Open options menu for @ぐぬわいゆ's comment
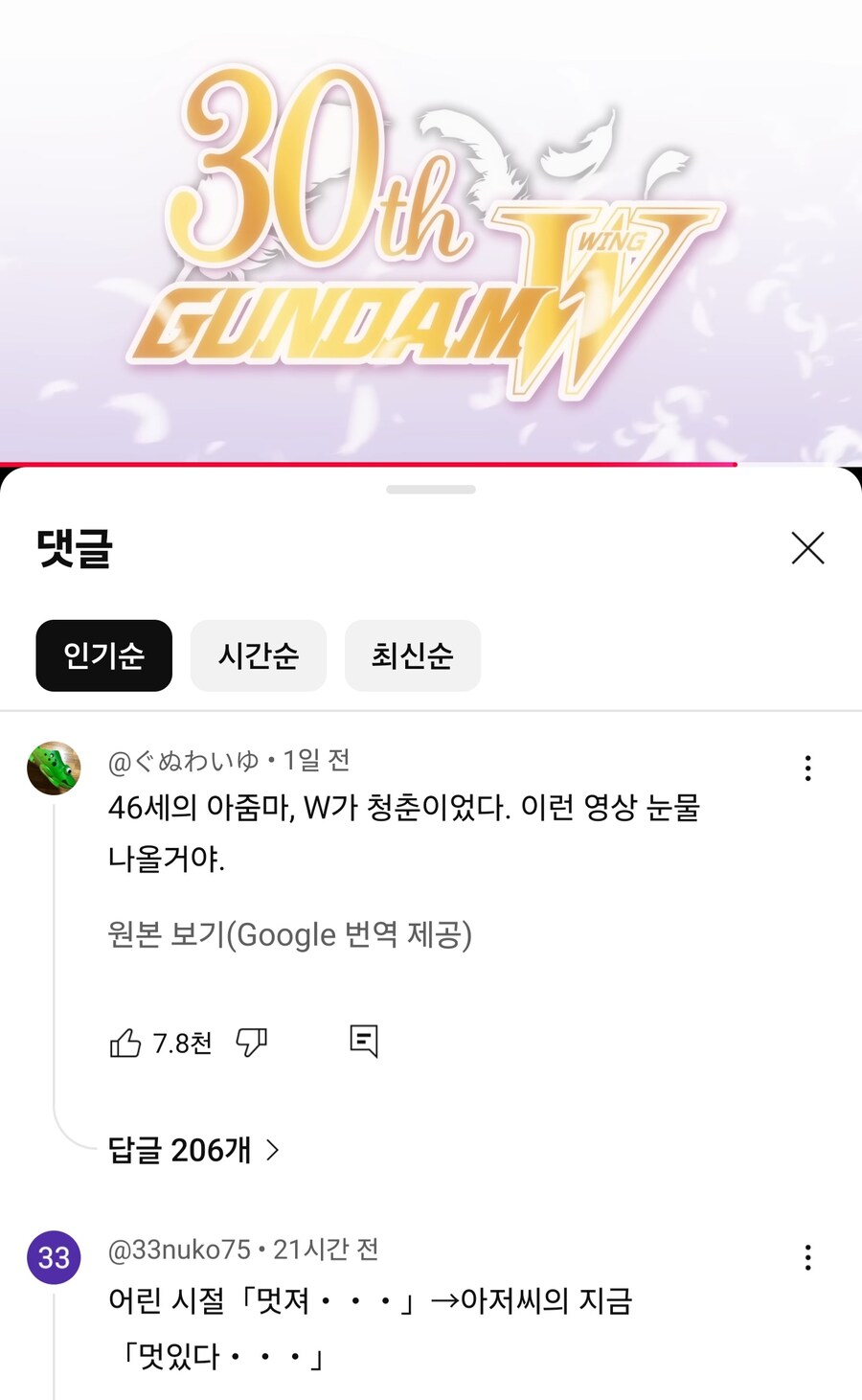Viewport: 862px width, 1400px height. tap(808, 767)
